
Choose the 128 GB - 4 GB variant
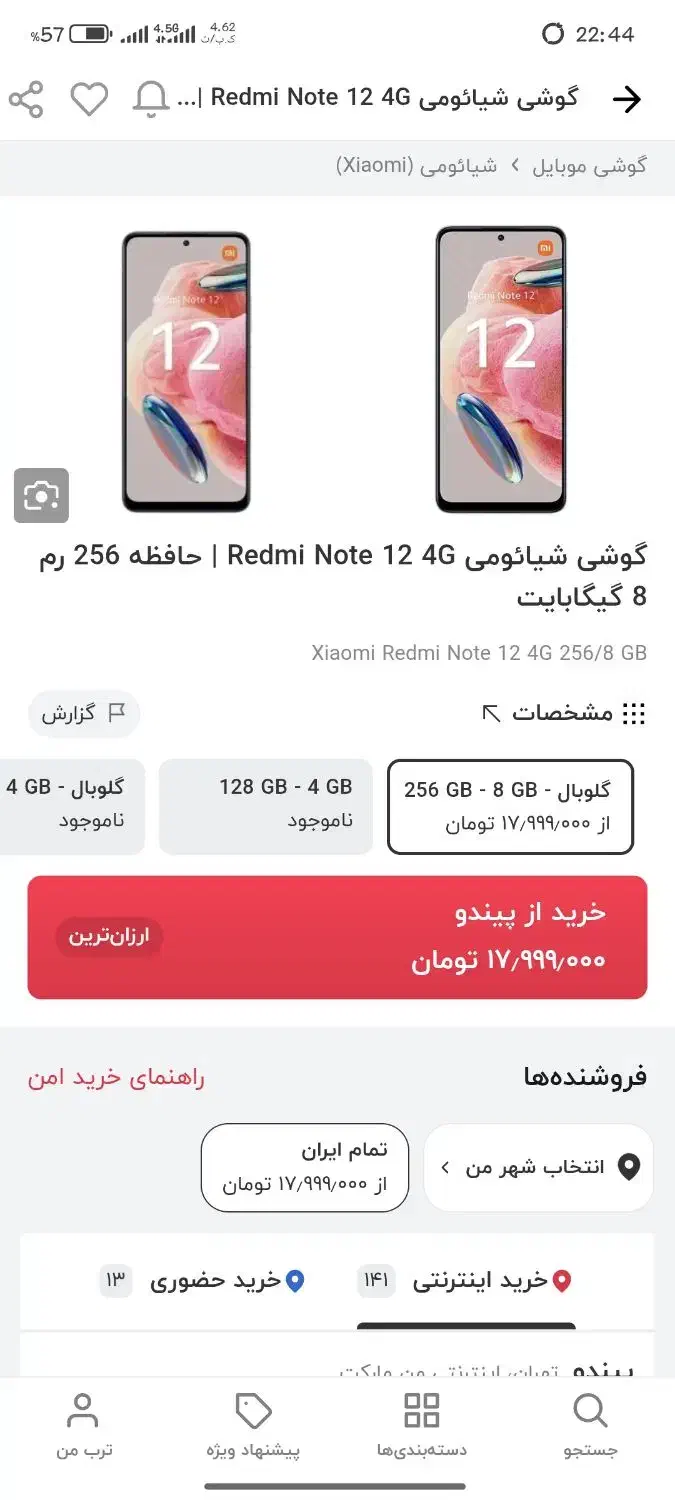[x=266, y=807]
